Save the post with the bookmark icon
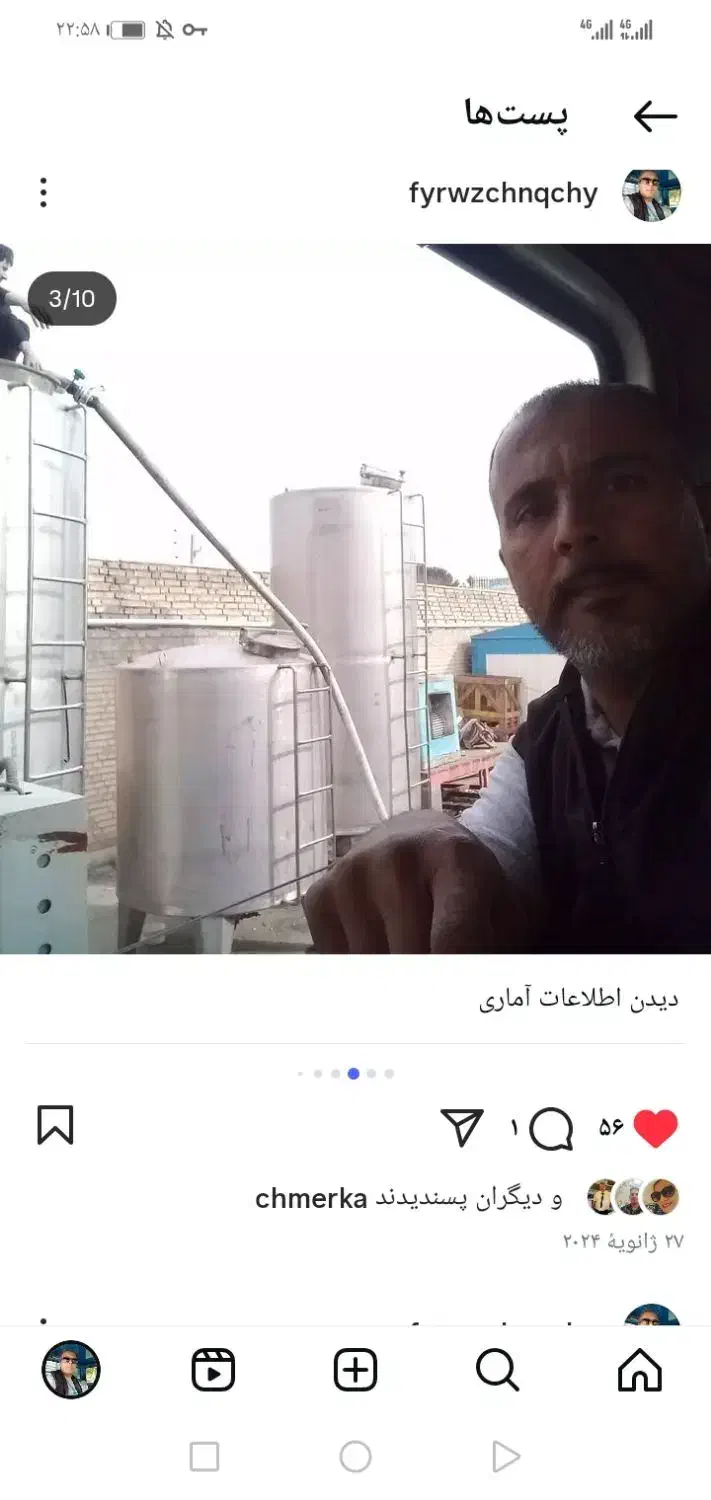The width and height of the screenshot is (711, 1500). (x=55, y=1126)
